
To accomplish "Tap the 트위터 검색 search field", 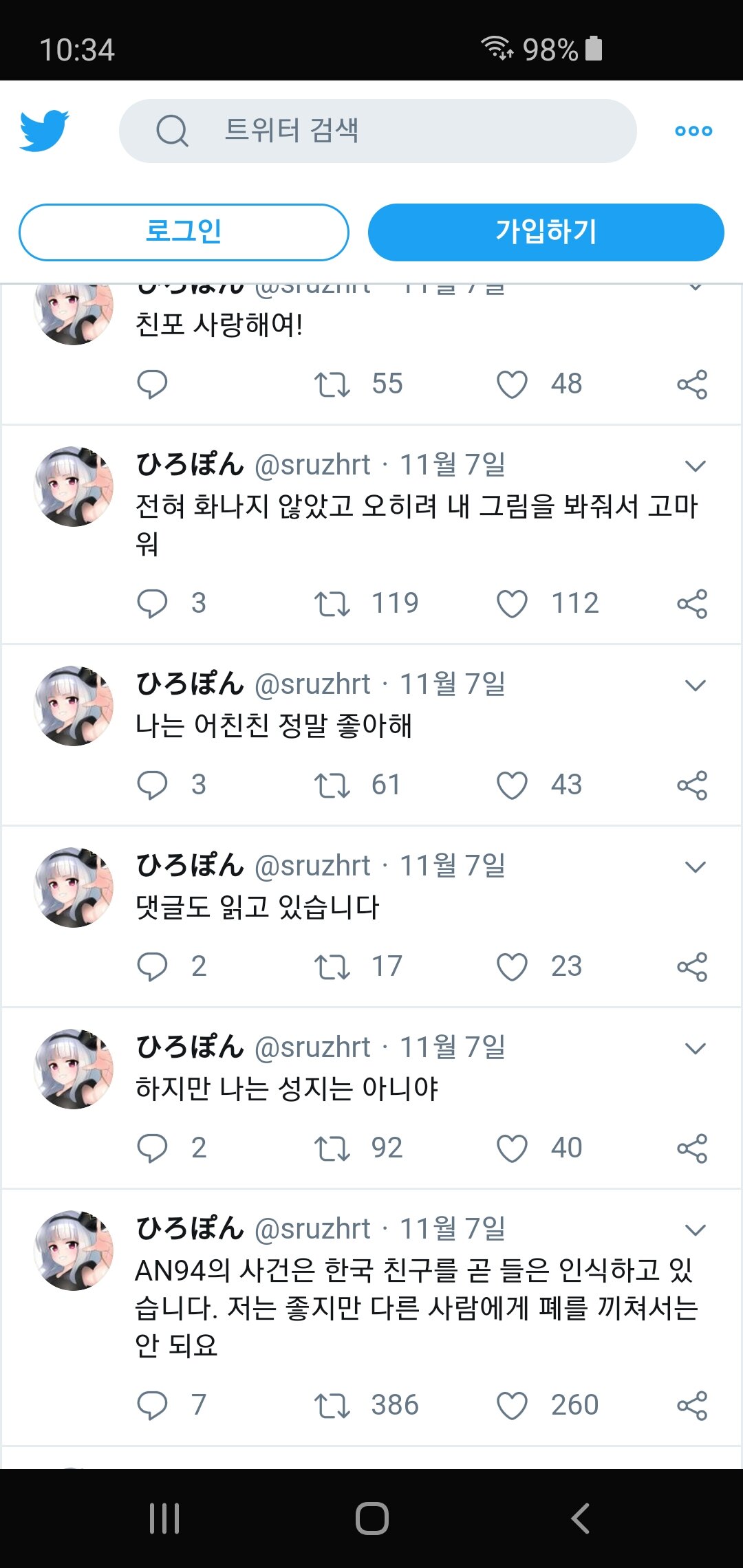I will (x=378, y=131).
